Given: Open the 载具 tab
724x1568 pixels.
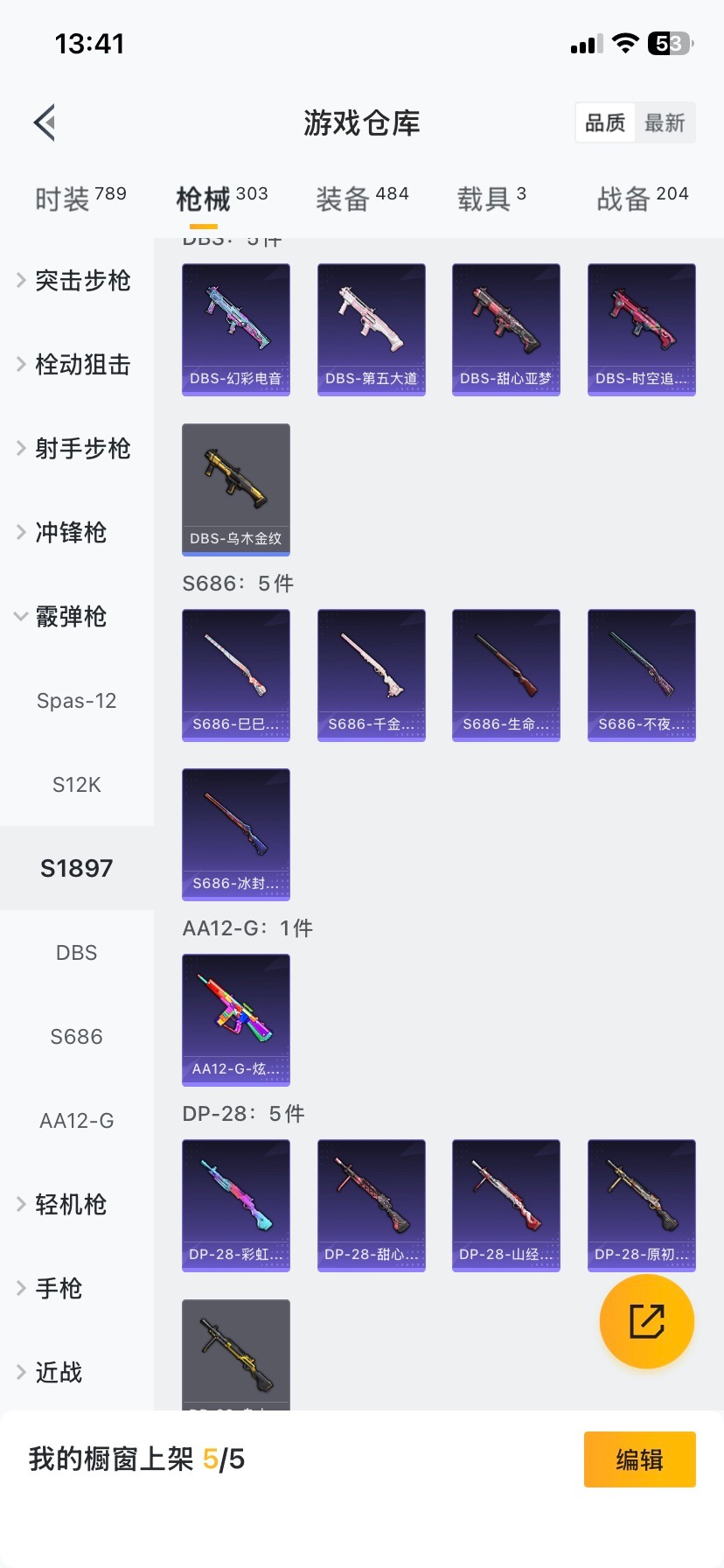Looking at the screenshot, I should click(x=491, y=194).
